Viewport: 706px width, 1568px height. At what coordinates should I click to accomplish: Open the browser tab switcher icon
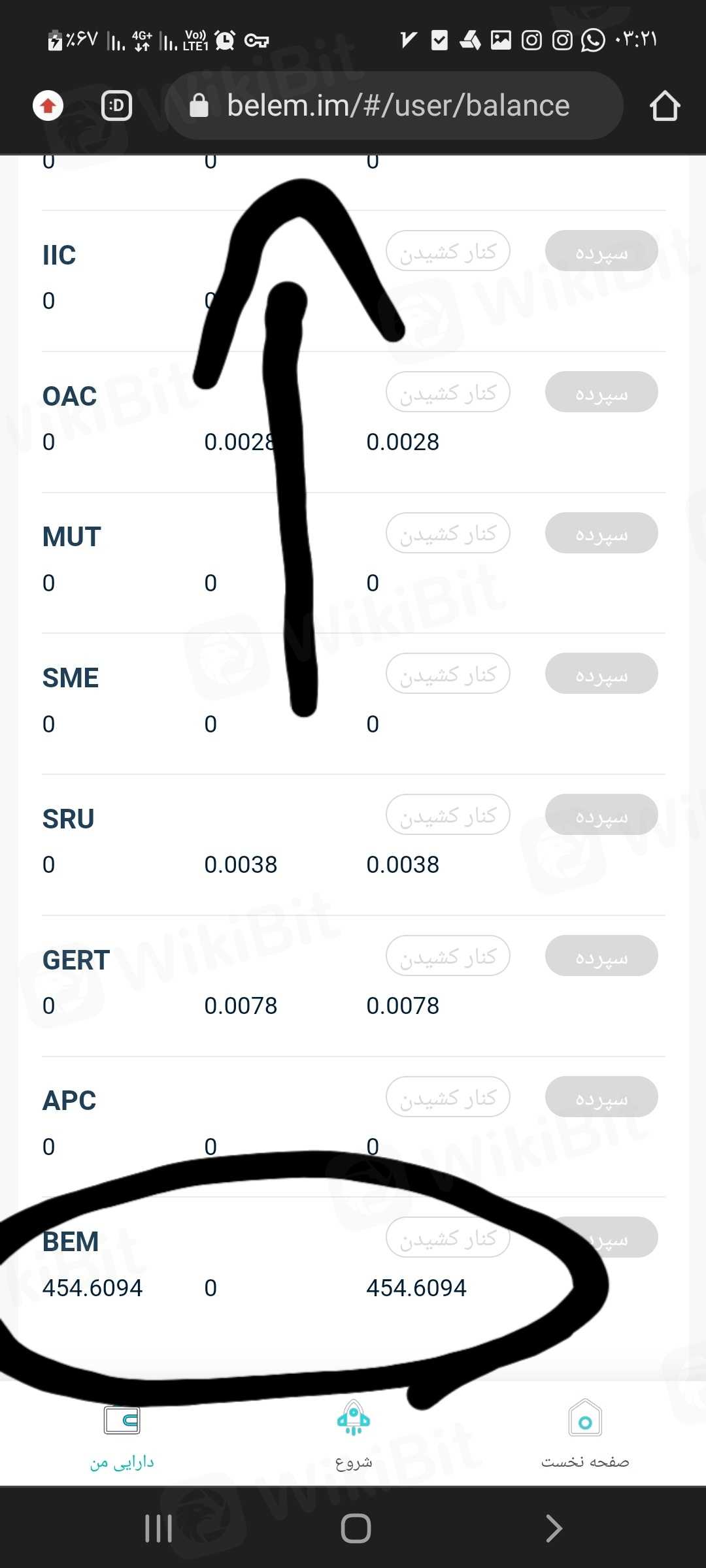tap(117, 106)
